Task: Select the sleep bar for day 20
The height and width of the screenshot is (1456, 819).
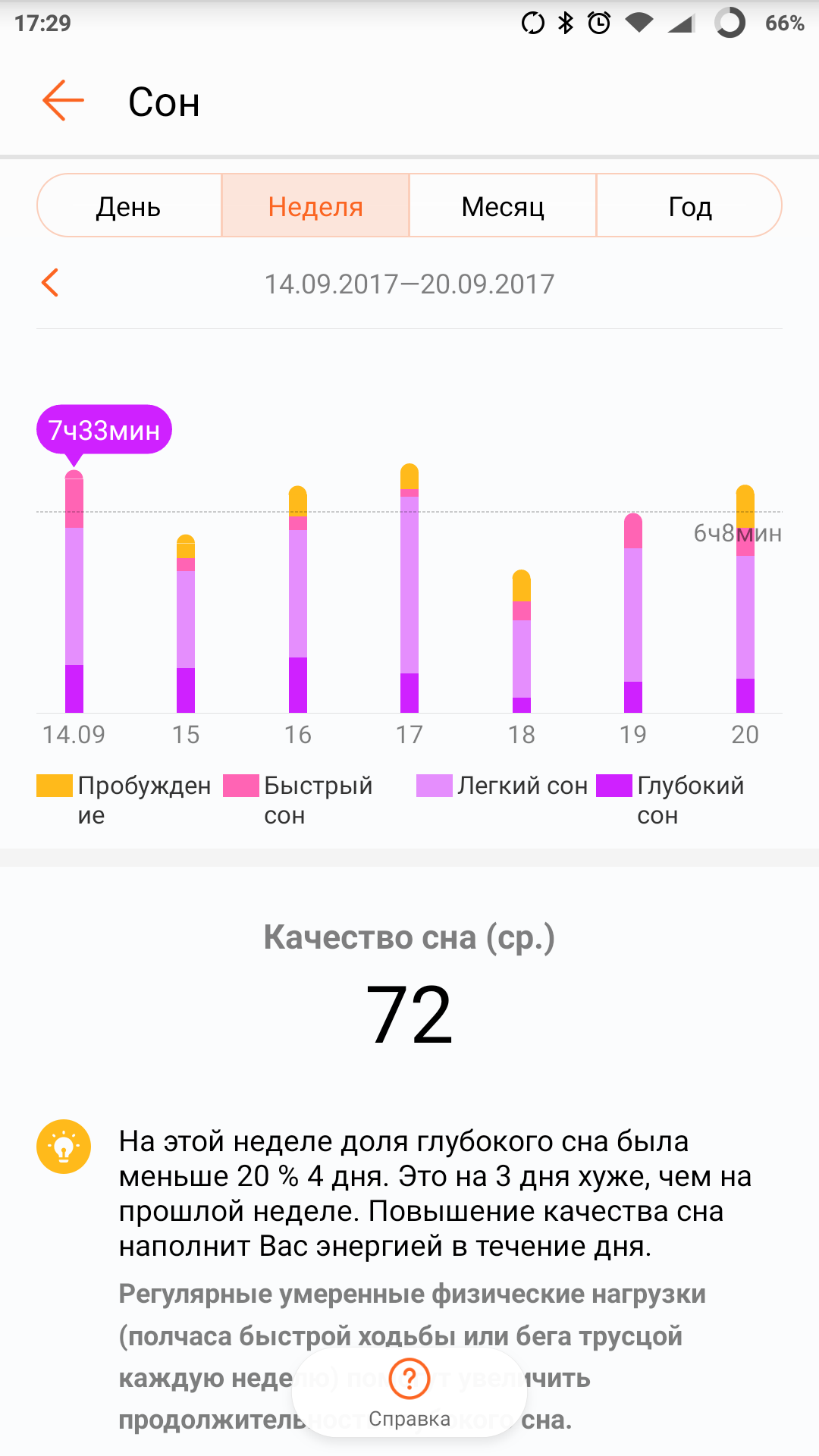Action: 745,599
